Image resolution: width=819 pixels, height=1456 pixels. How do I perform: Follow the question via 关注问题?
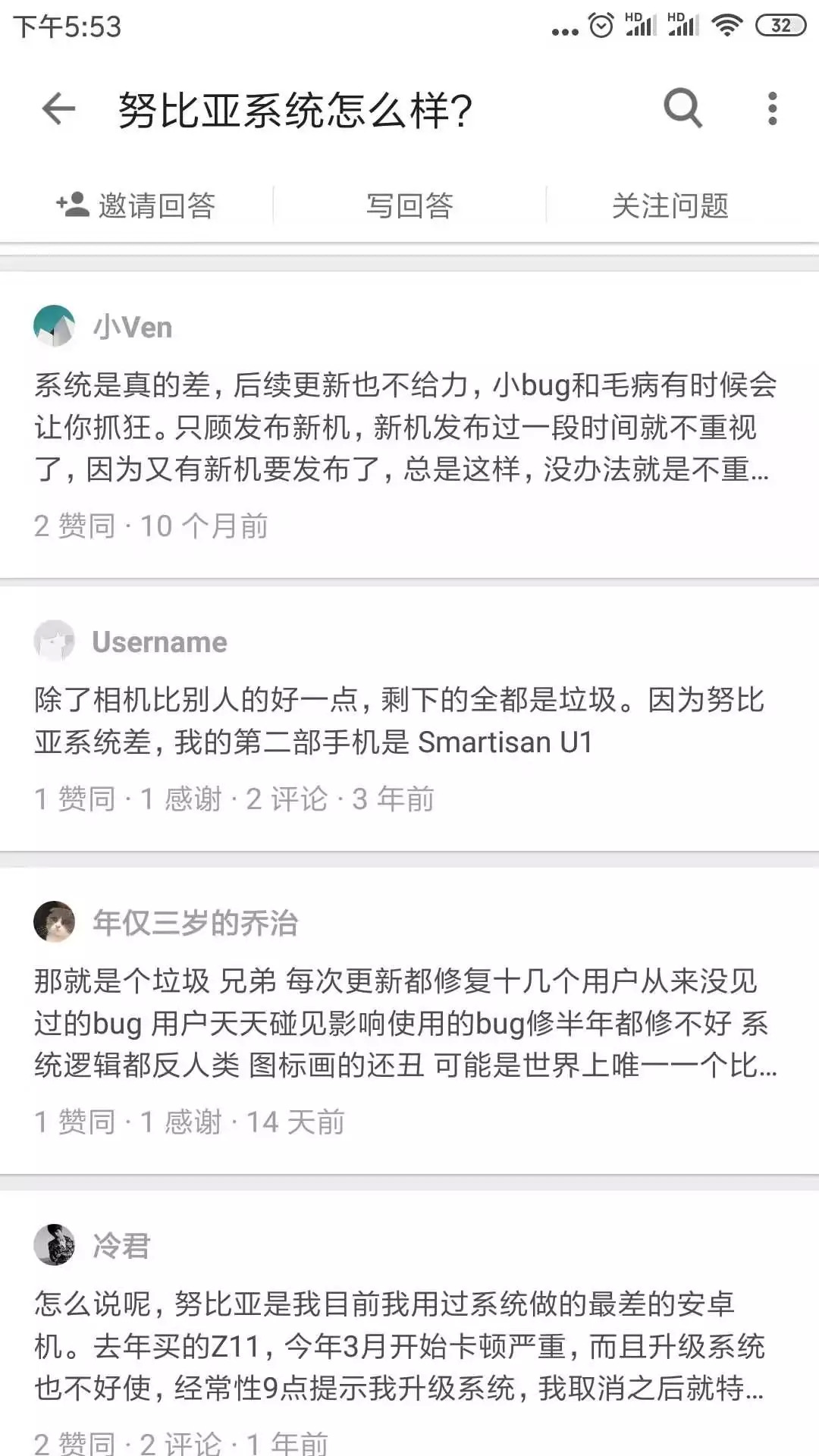point(670,206)
